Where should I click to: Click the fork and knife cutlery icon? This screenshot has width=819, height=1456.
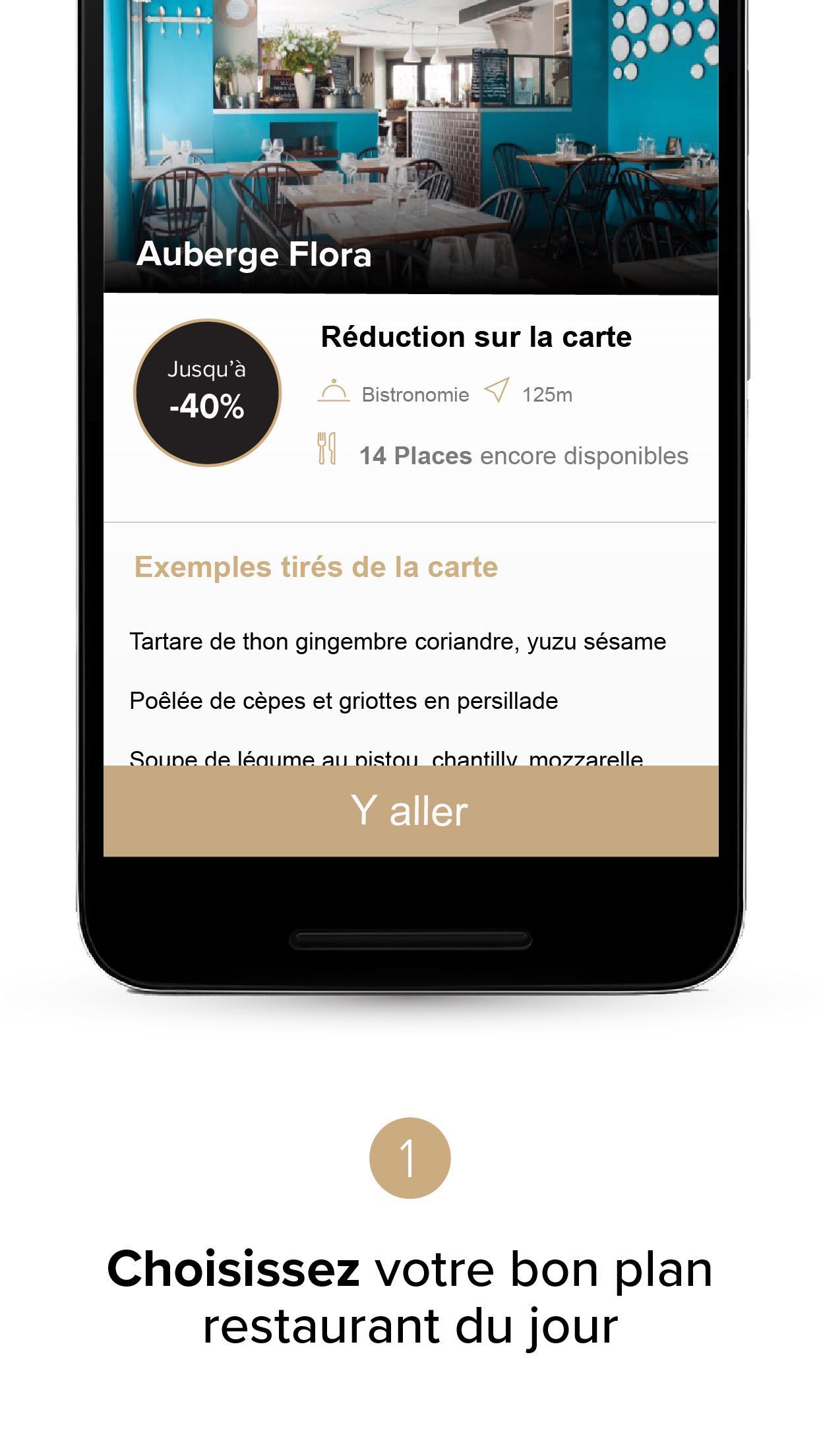click(328, 446)
